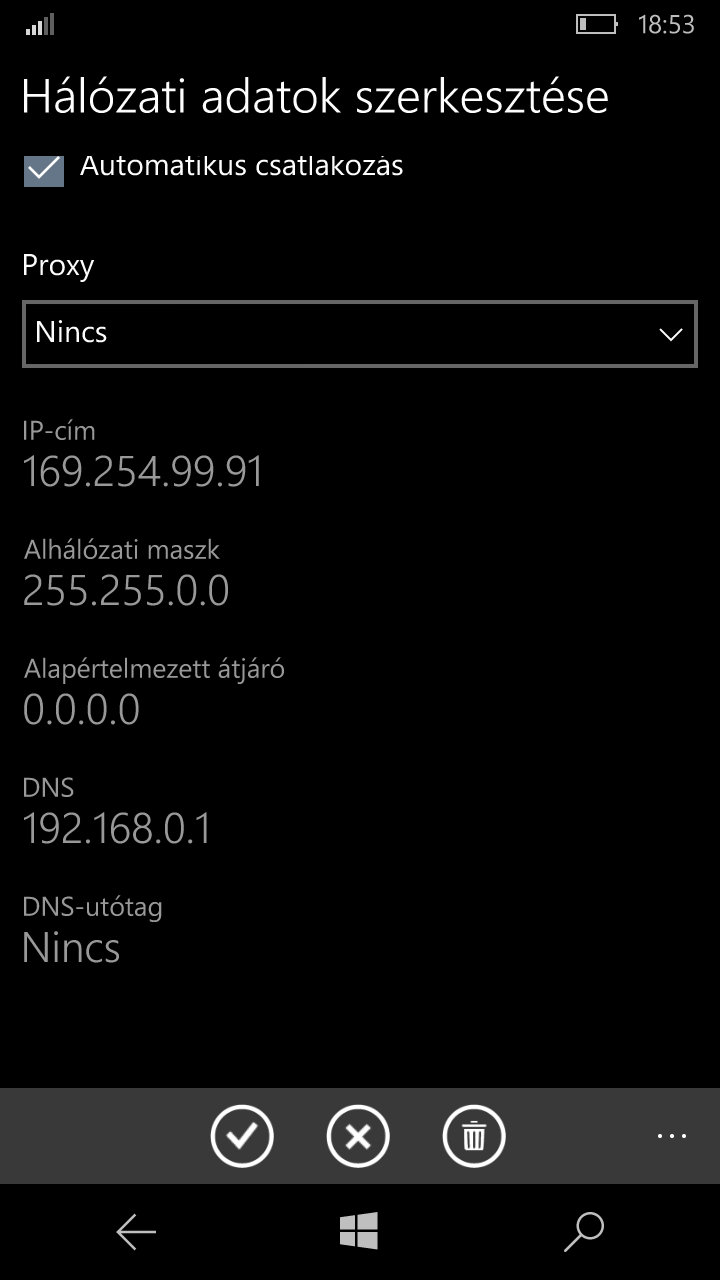The height and width of the screenshot is (1280, 720).
Task: Expand the Proxy dropdown showing Nincs
Action: point(359,333)
